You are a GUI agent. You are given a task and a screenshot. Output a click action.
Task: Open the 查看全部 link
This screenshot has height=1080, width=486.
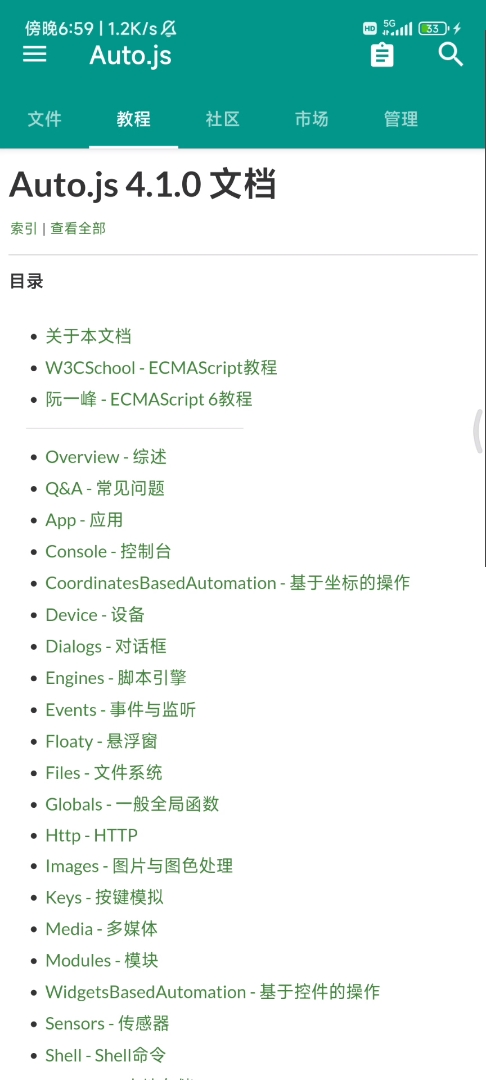pos(78,229)
